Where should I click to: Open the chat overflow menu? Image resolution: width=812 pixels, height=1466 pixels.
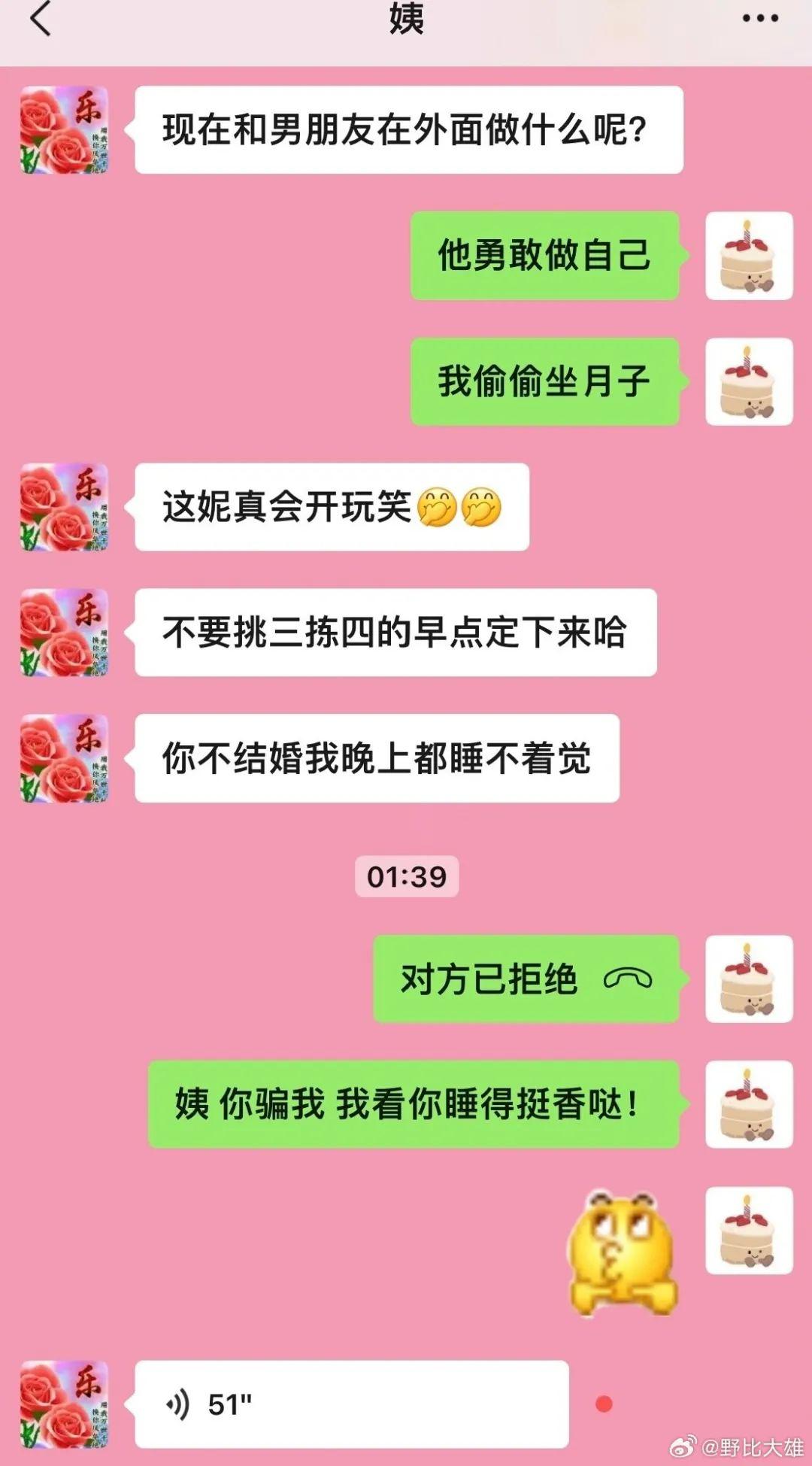(760, 20)
